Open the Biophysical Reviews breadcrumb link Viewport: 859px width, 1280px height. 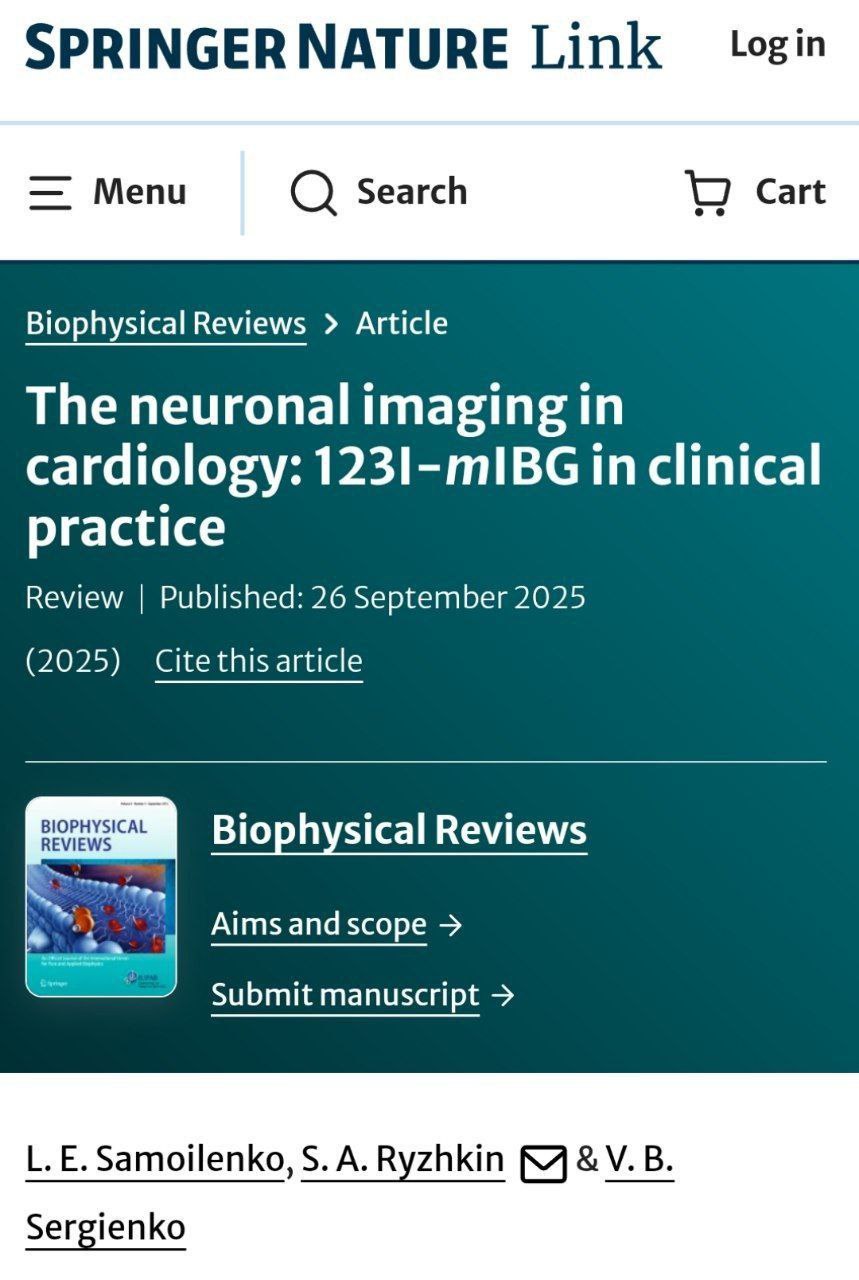click(166, 324)
